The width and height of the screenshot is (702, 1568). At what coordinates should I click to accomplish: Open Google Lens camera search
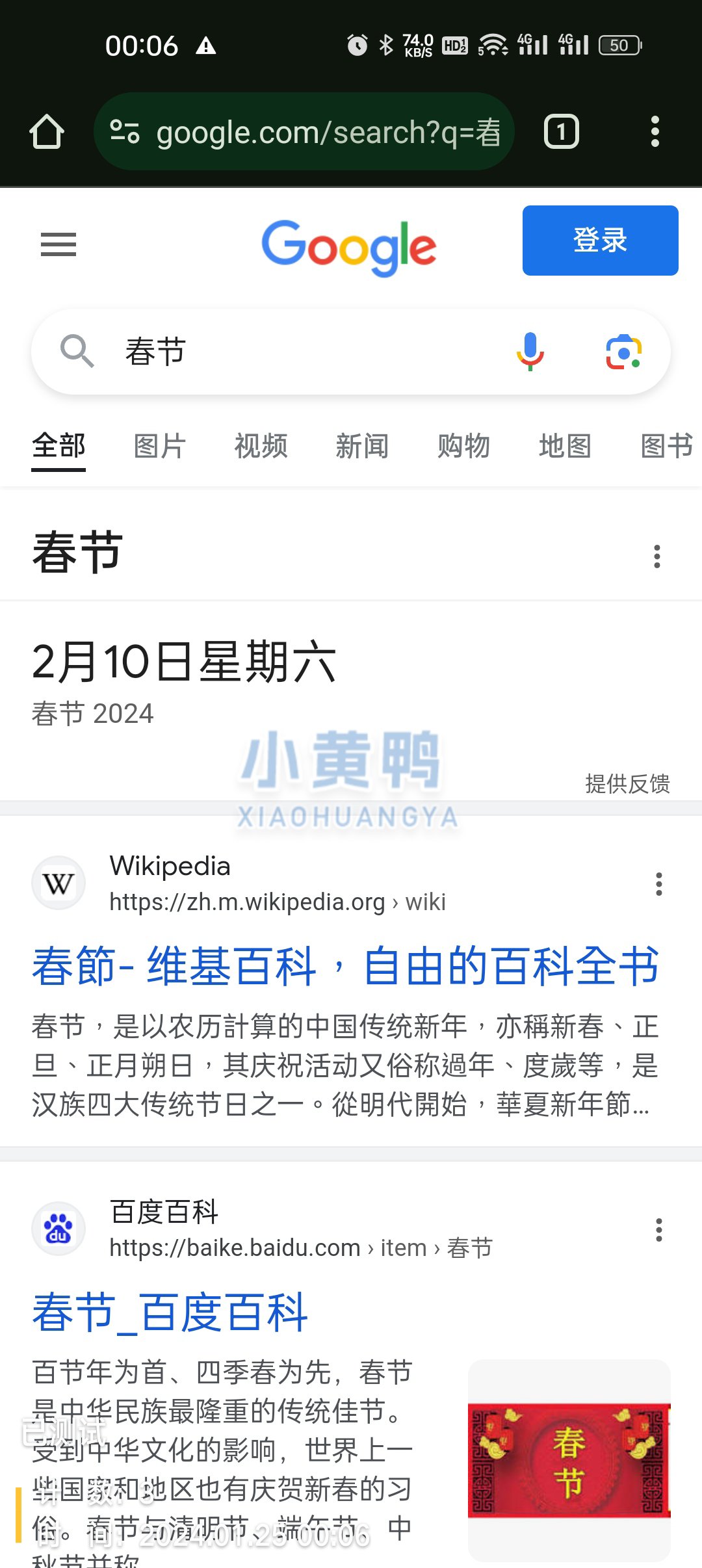pos(622,352)
